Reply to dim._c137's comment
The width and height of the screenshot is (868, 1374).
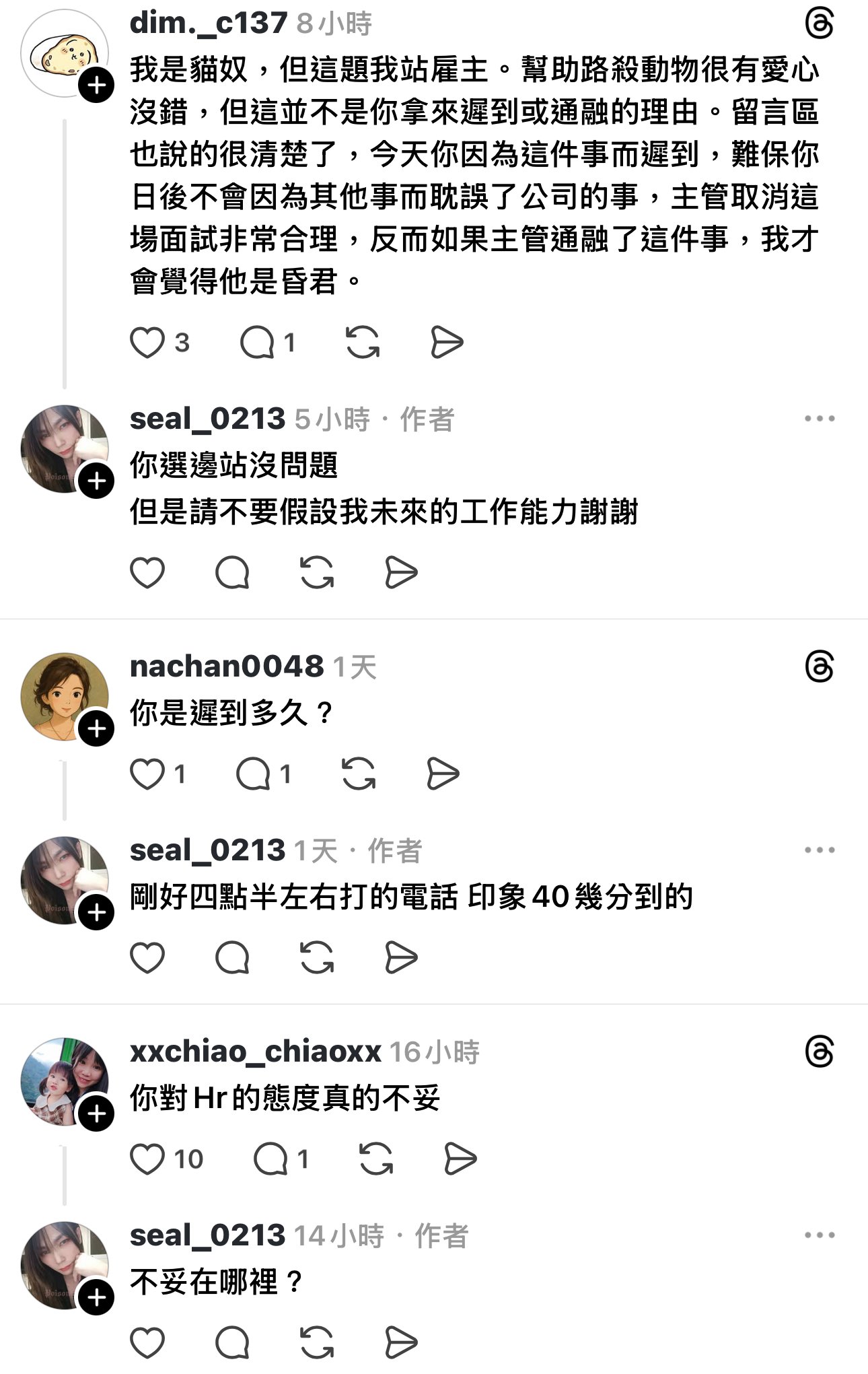pyautogui.click(x=257, y=342)
